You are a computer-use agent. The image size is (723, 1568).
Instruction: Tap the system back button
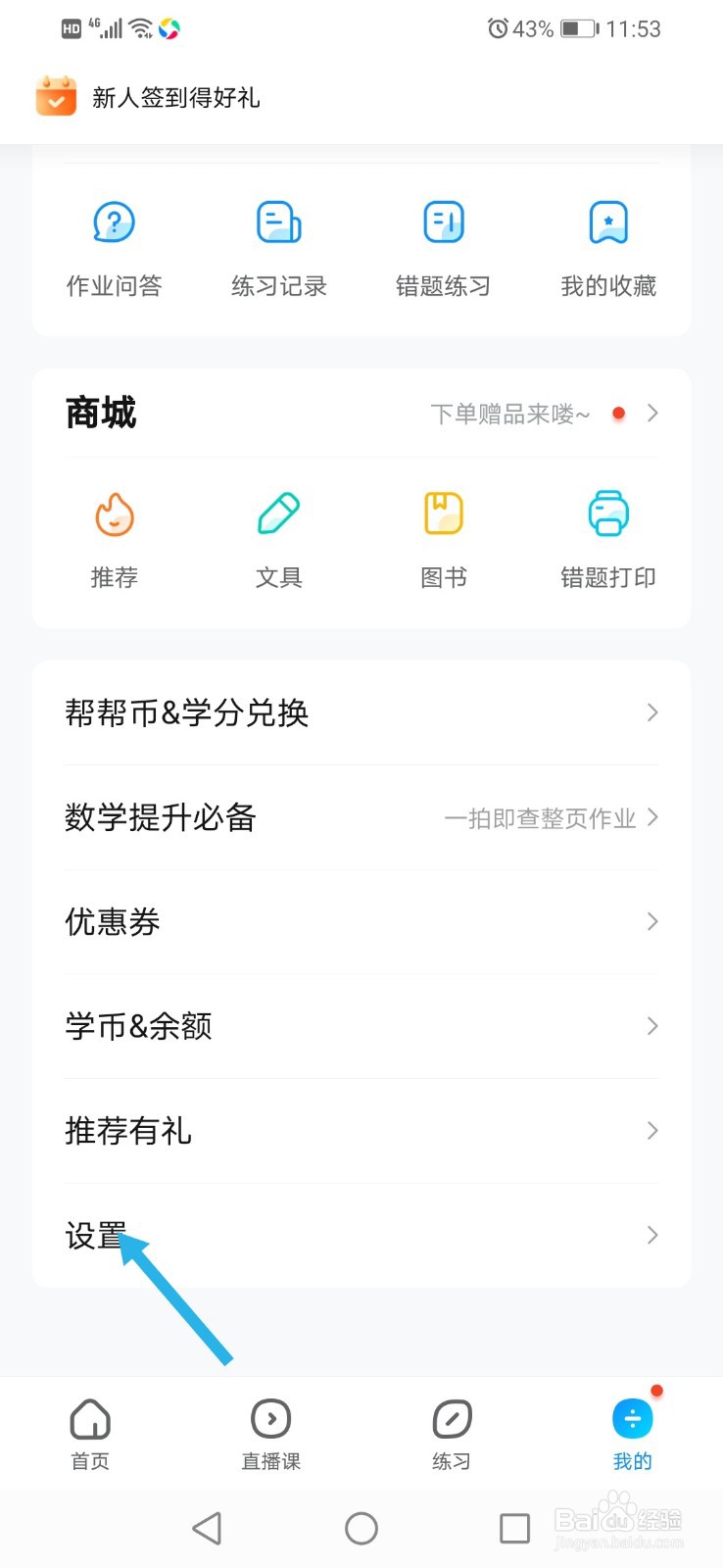[207, 1528]
